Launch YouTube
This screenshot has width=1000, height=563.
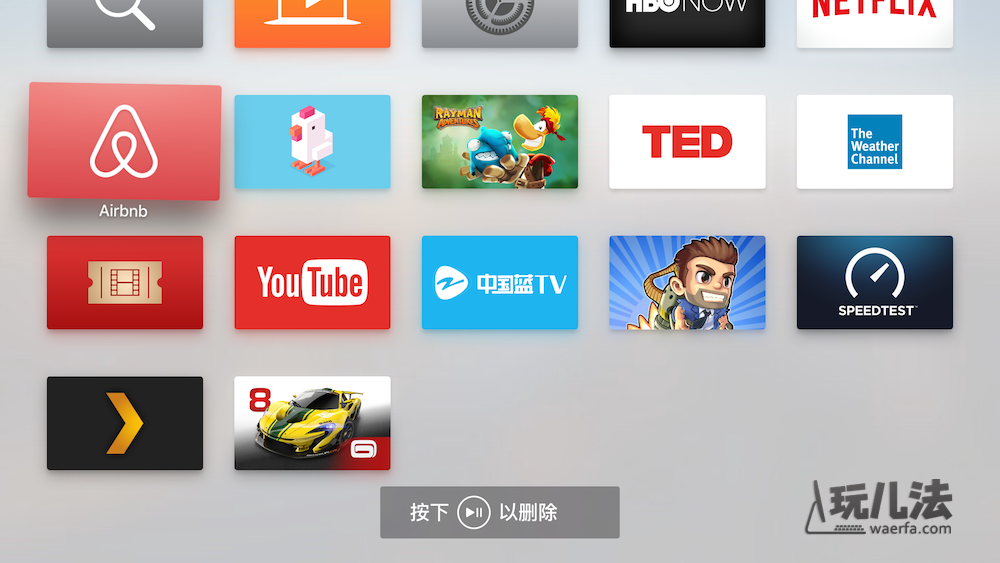pos(312,283)
